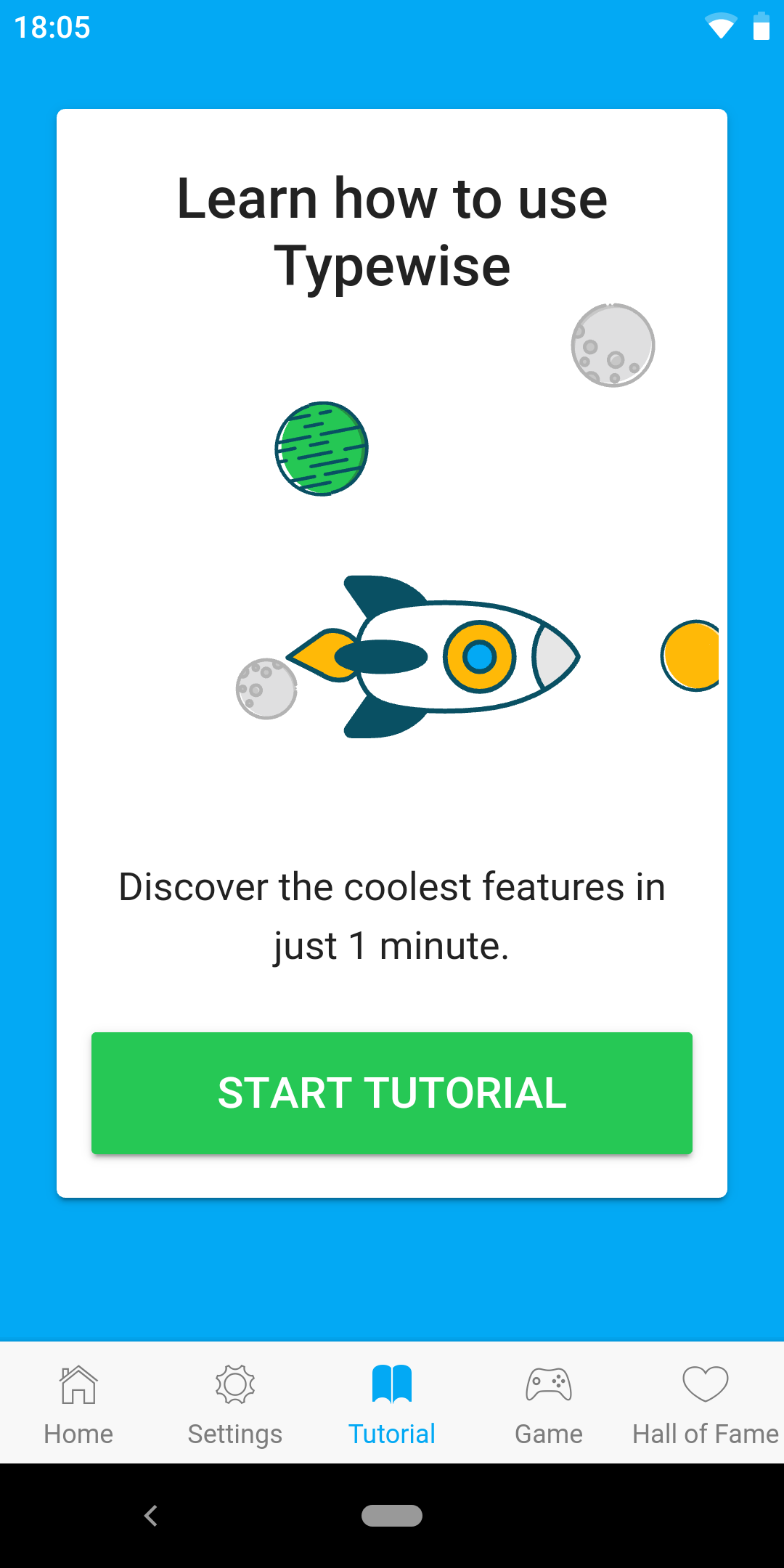Select the Tutorial tab
Image resolution: width=784 pixels, height=1568 pixels.
(392, 1403)
